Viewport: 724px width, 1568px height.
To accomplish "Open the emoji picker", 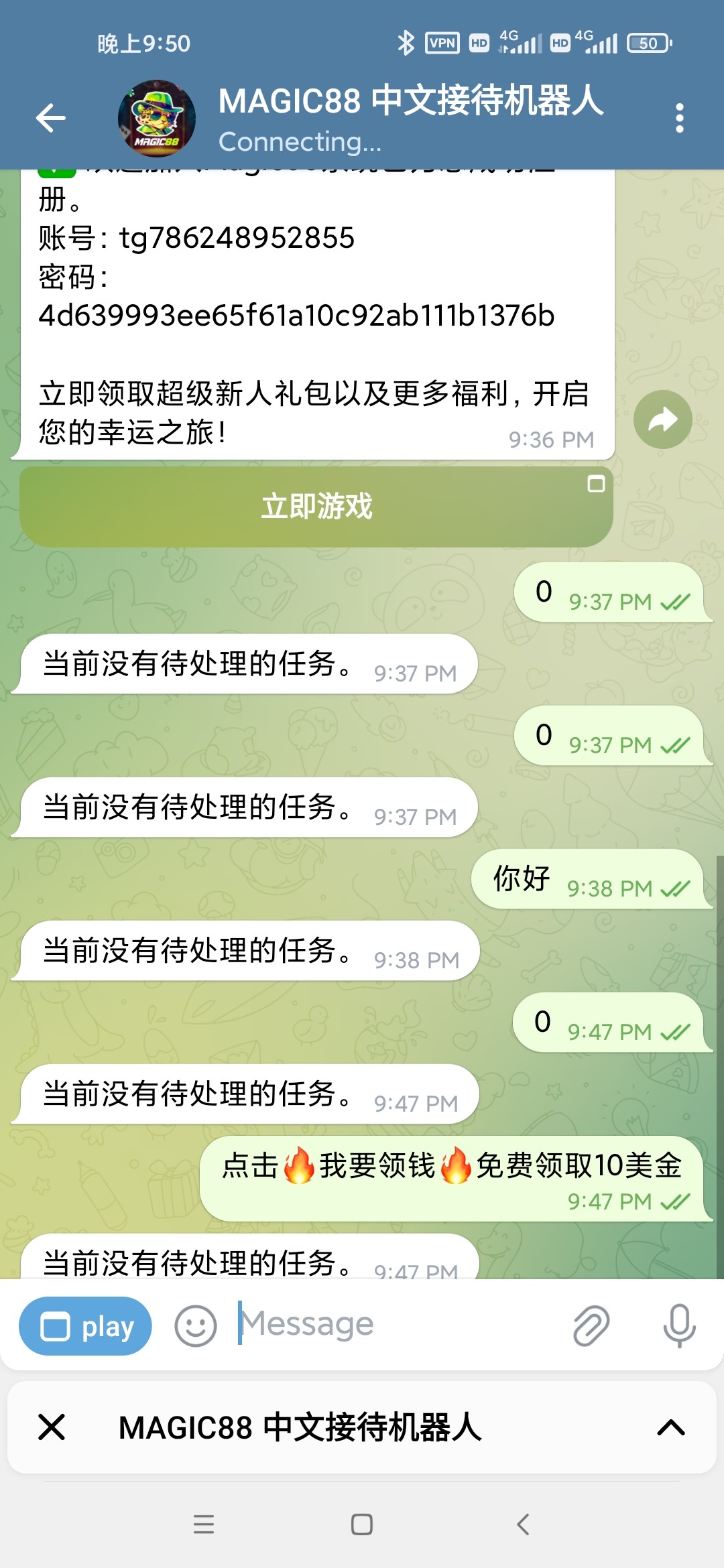I will [195, 1326].
